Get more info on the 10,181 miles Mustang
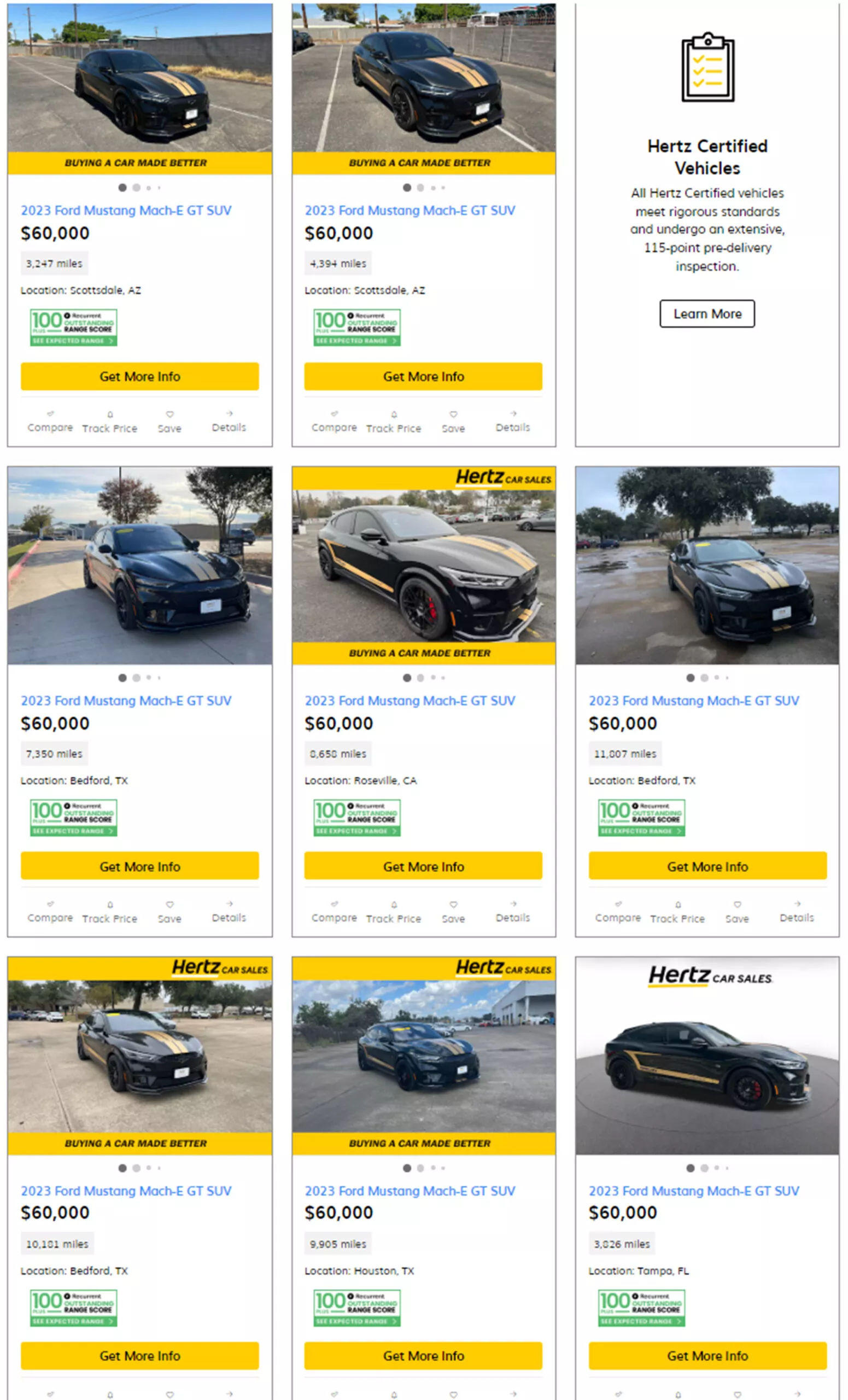The height and width of the screenshot is (1400, 848). [140, 1356]
